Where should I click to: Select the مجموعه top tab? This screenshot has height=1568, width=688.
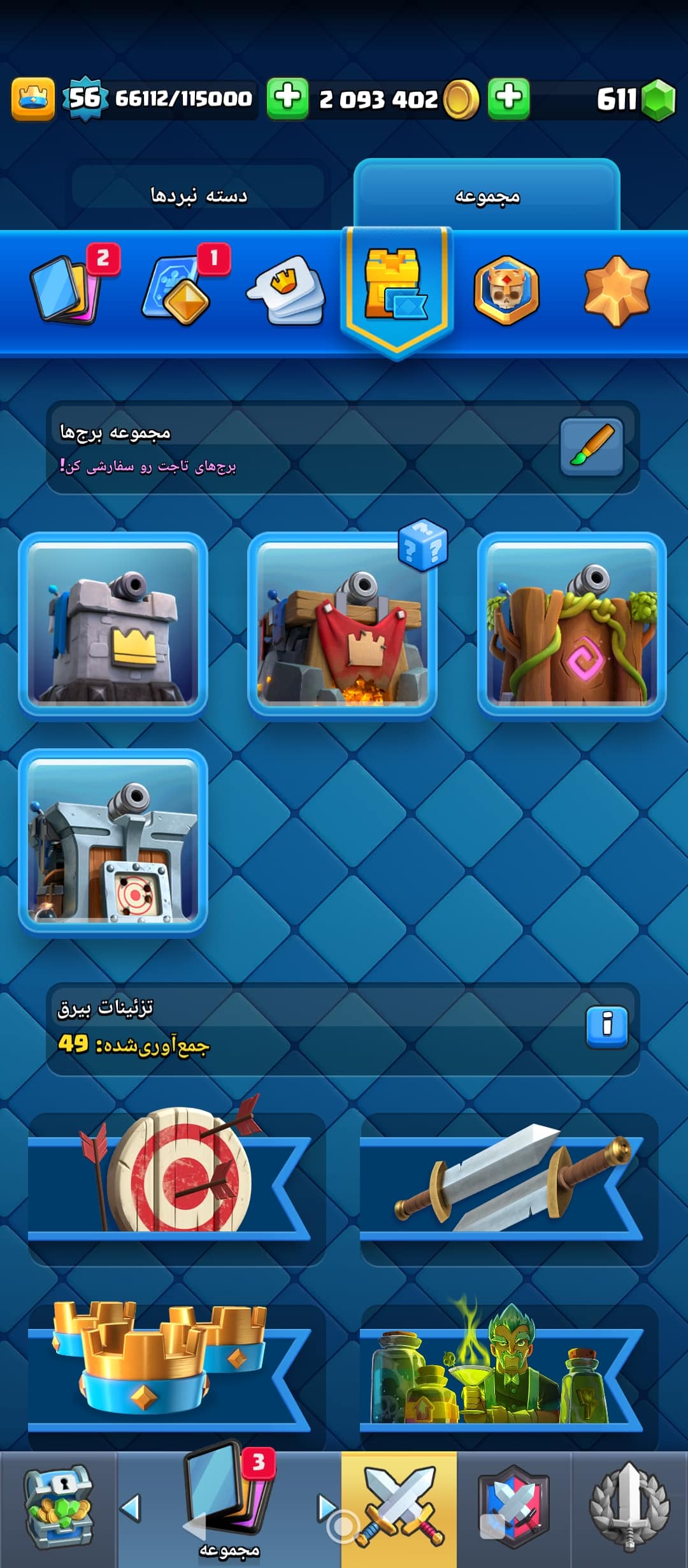pyautogui.click(x=487, y=196)
